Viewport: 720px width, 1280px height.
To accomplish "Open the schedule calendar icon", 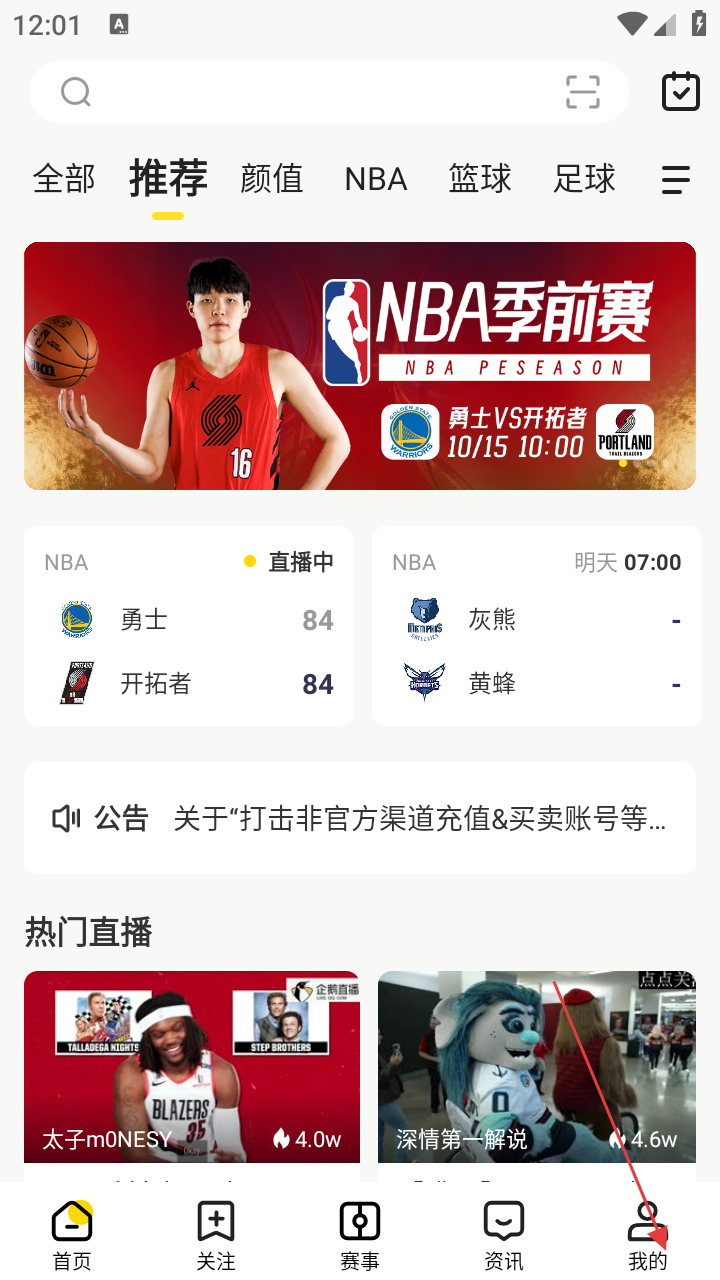I will 681,92.
